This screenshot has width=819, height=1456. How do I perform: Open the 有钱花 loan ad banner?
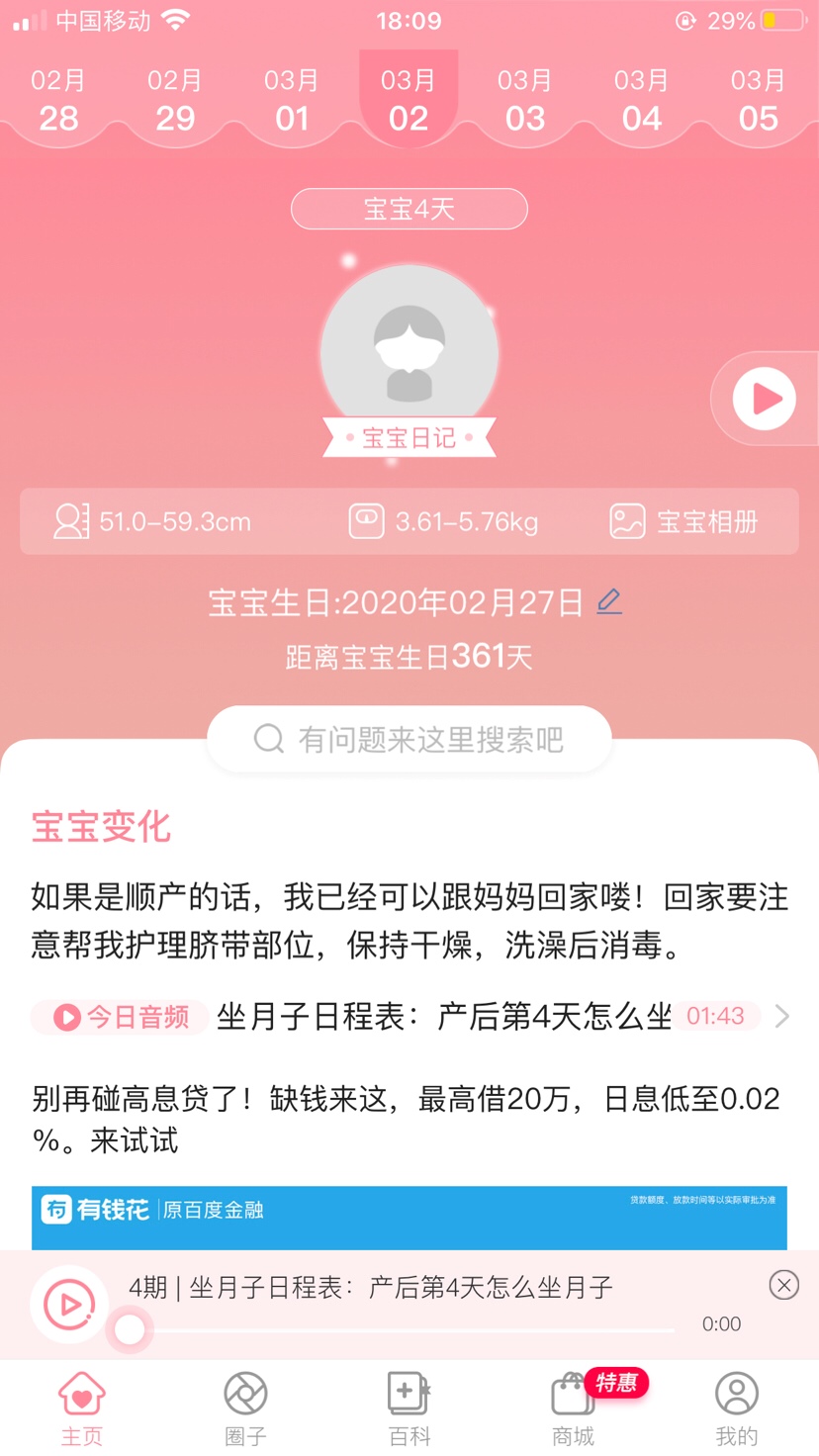tap(409, 1217)
